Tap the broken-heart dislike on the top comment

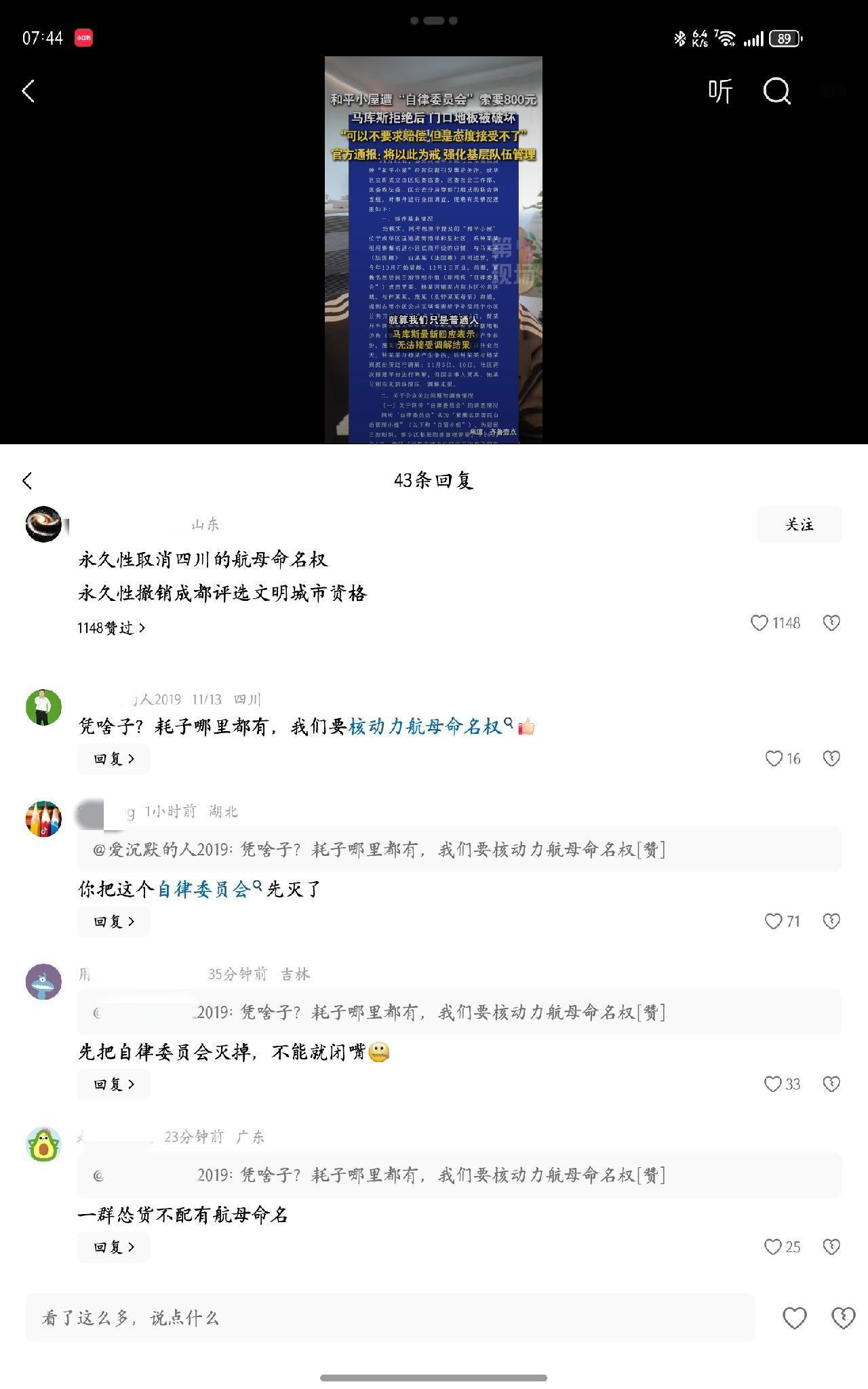830,623
